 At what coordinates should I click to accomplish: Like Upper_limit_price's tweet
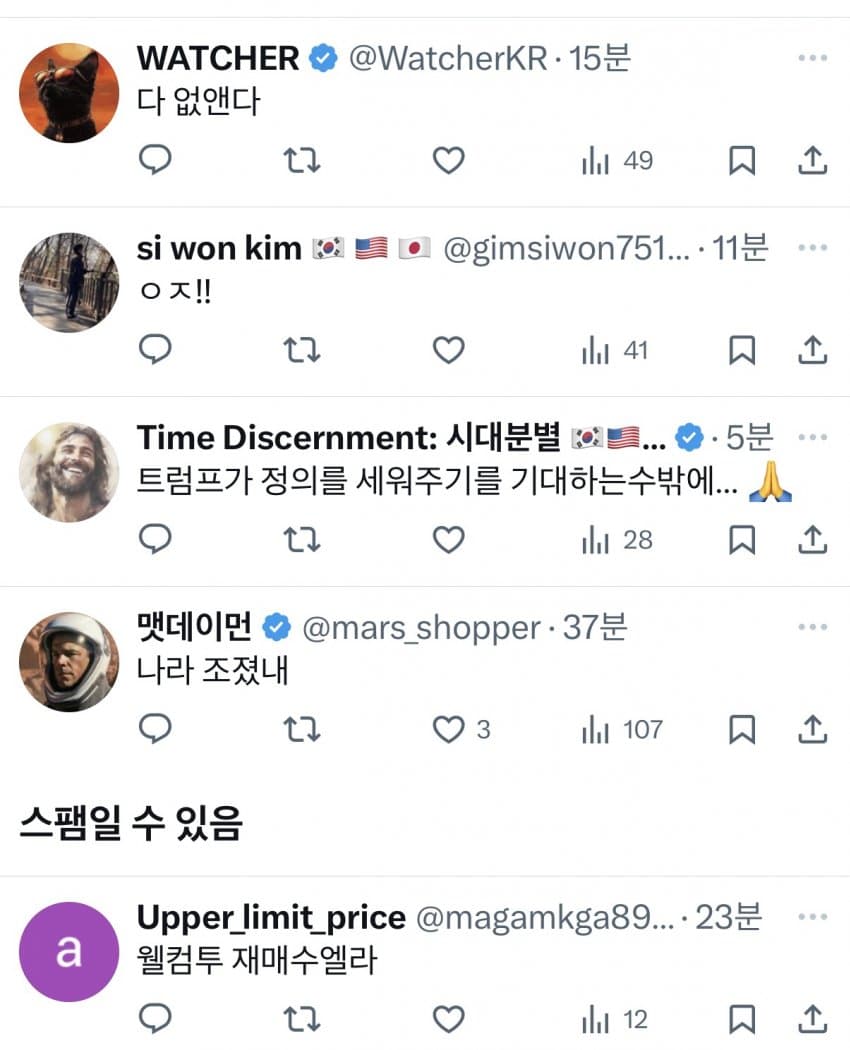pos(448,1019)
